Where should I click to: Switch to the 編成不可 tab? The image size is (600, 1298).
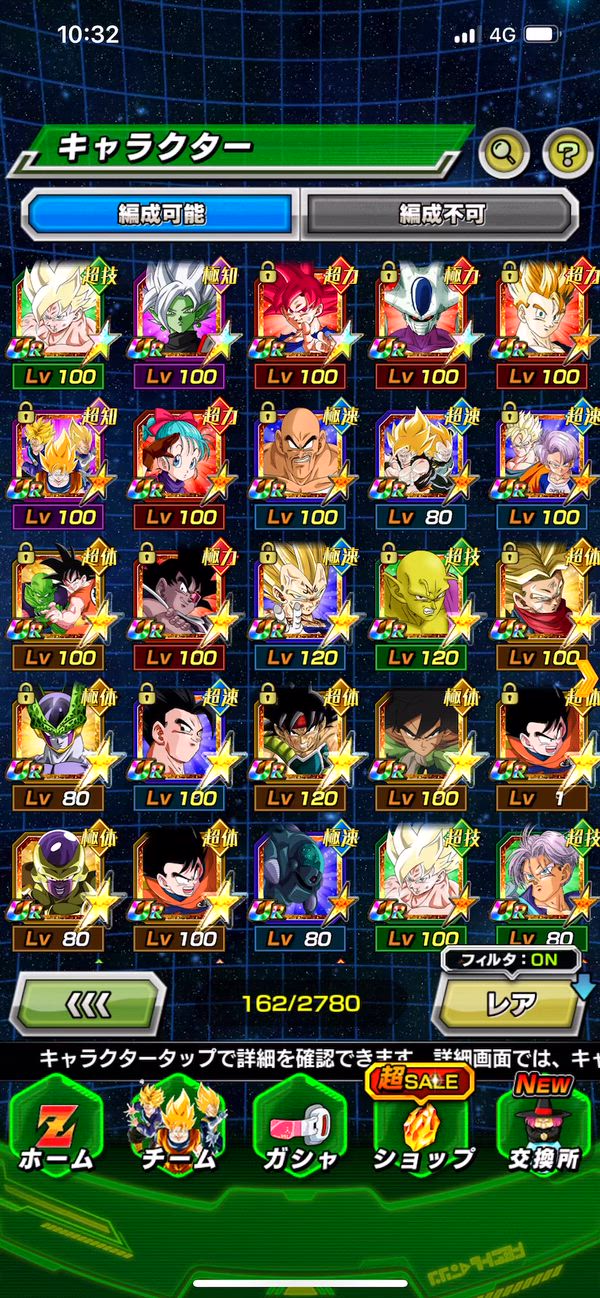pos(441,215)
